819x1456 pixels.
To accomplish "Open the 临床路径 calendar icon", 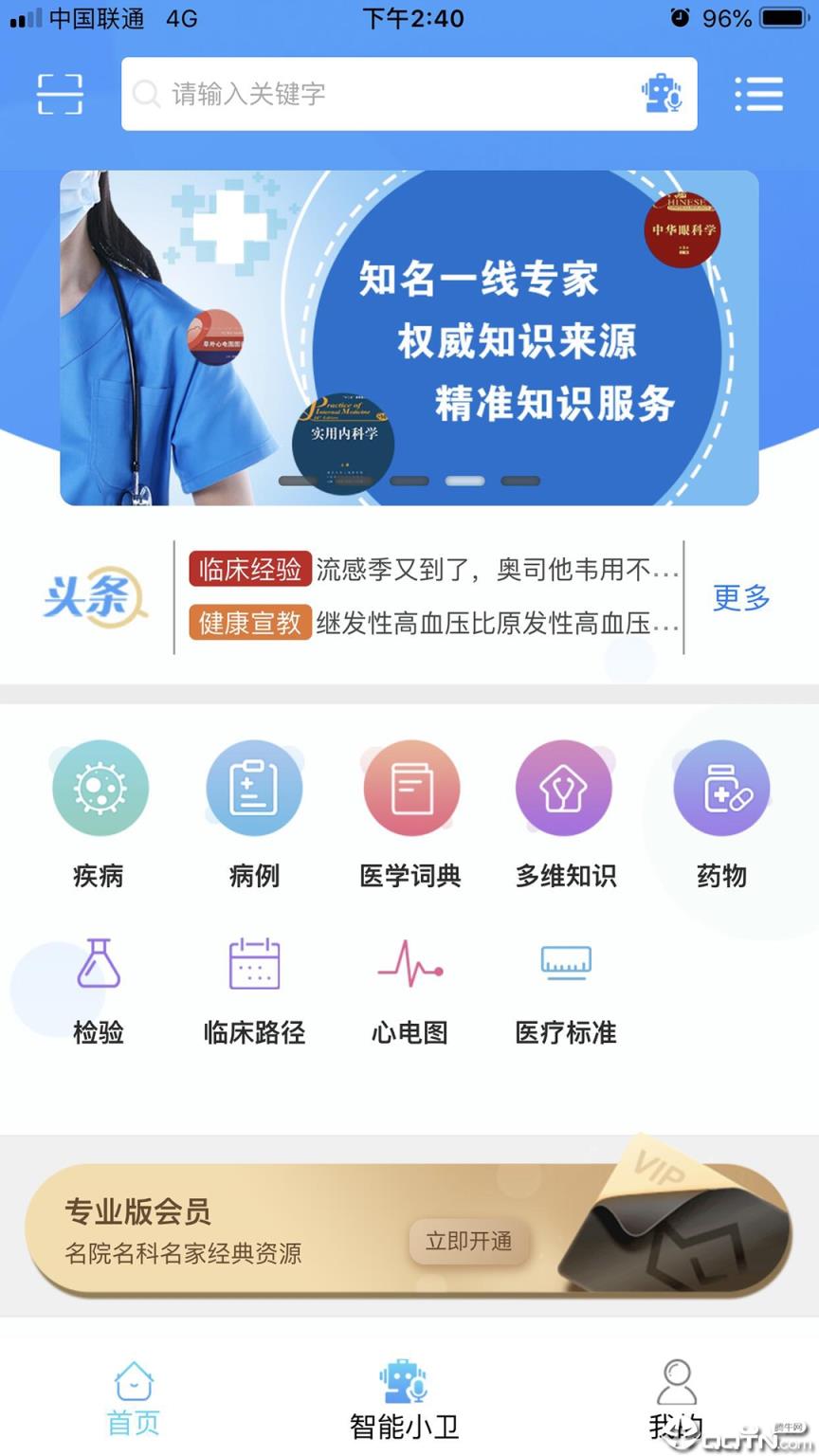I will (x=254, y=962).
